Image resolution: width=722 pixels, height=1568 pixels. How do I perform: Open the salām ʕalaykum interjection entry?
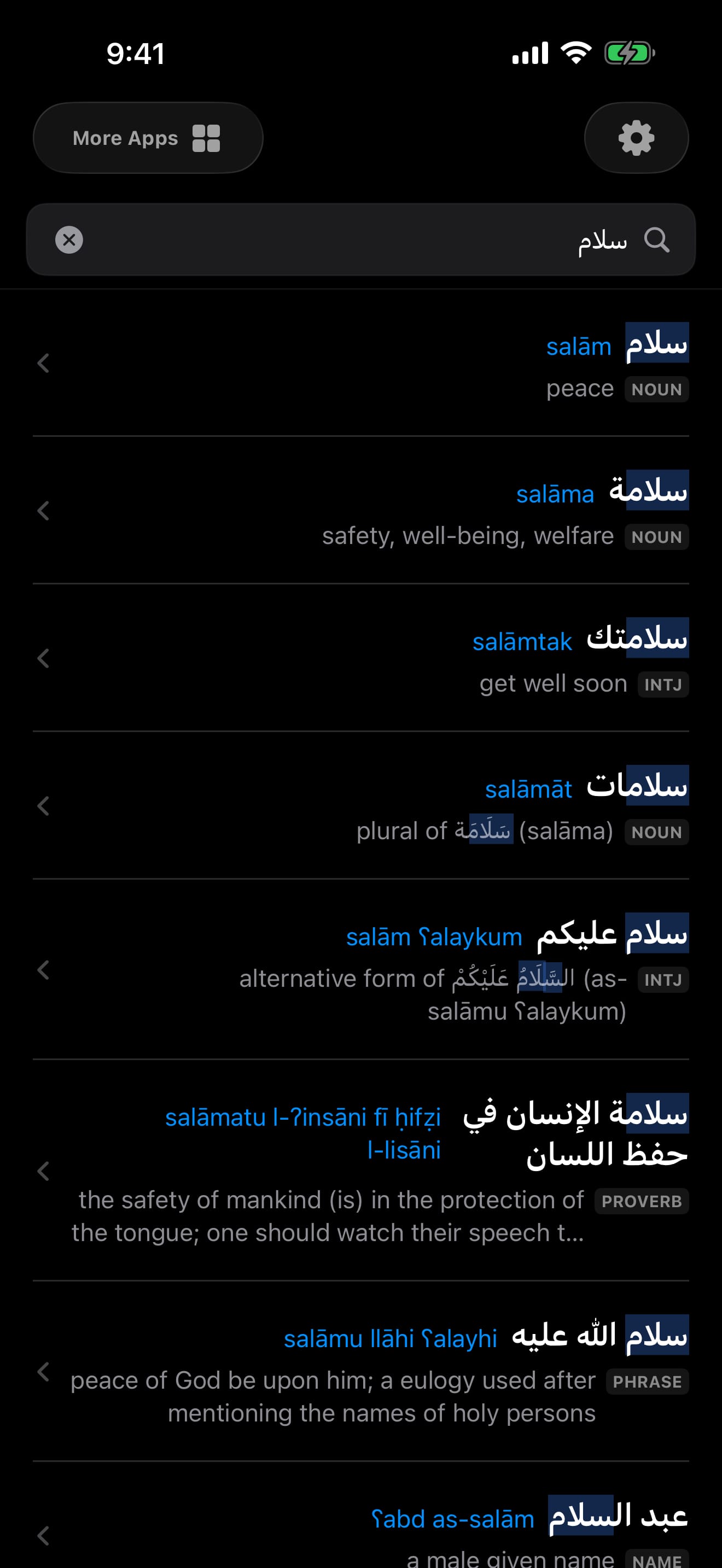point(361,970)
